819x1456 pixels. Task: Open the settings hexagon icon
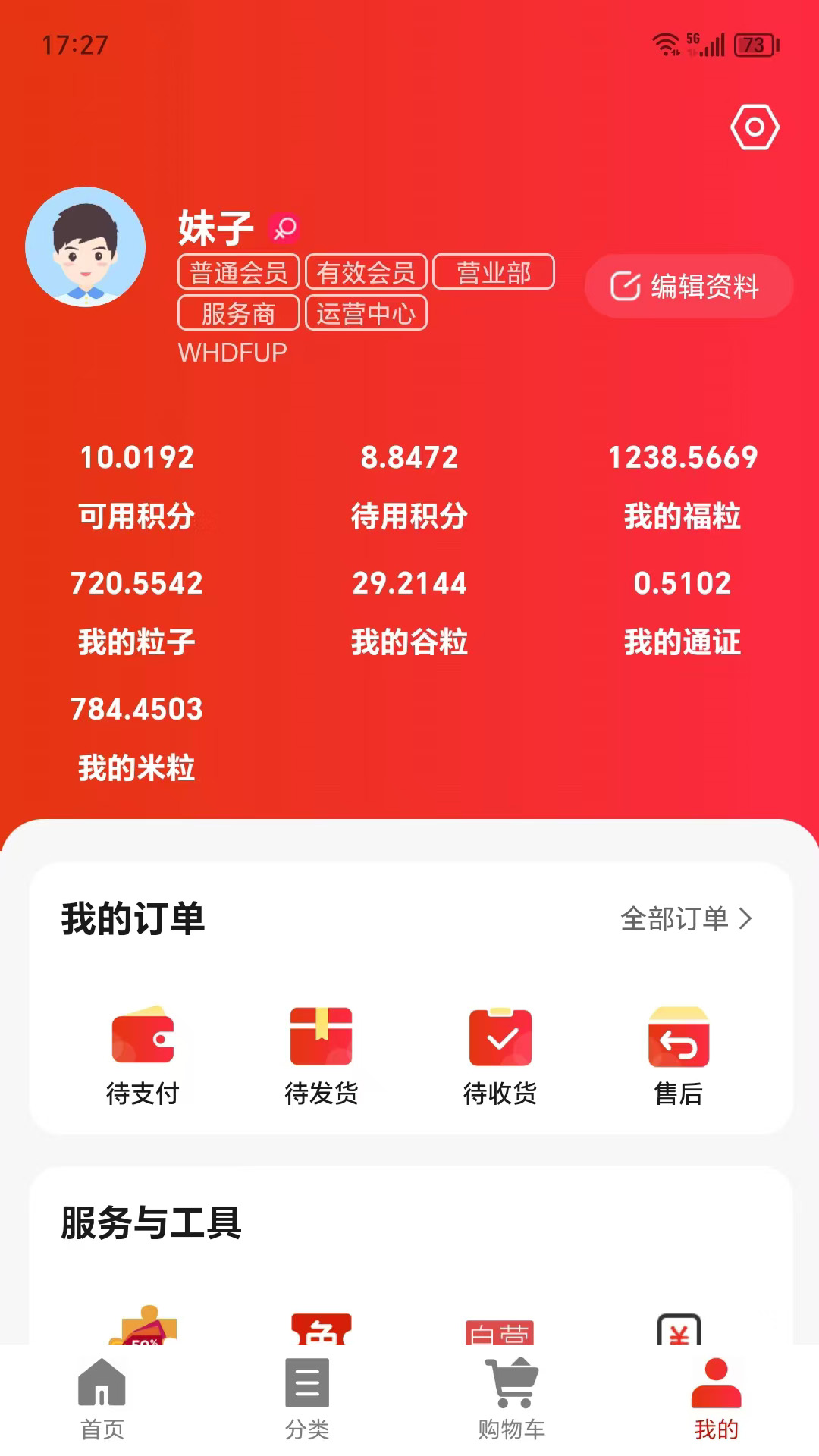pos(755,127)
